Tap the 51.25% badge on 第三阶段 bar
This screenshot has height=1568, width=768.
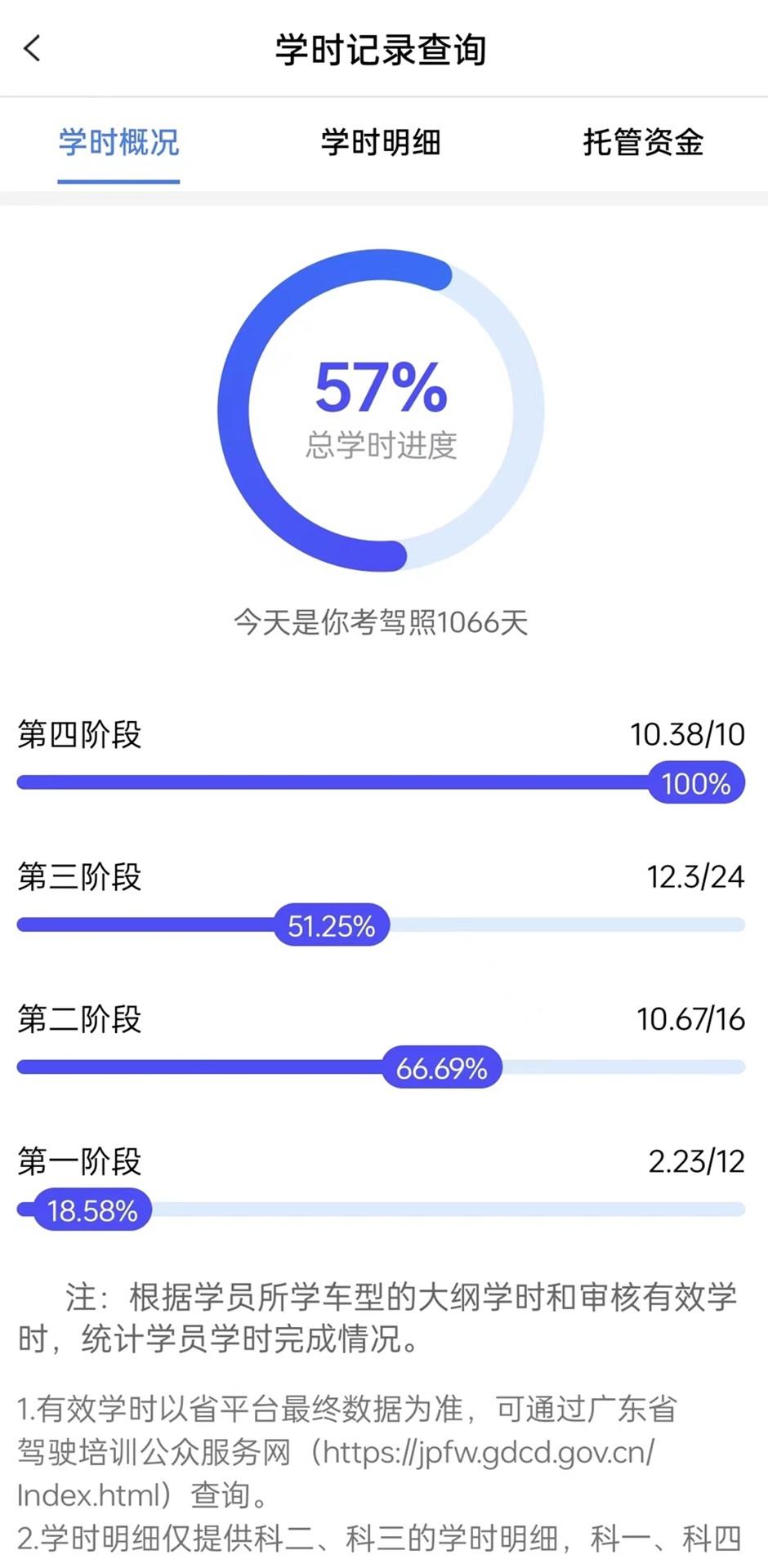tap(332, 925)
